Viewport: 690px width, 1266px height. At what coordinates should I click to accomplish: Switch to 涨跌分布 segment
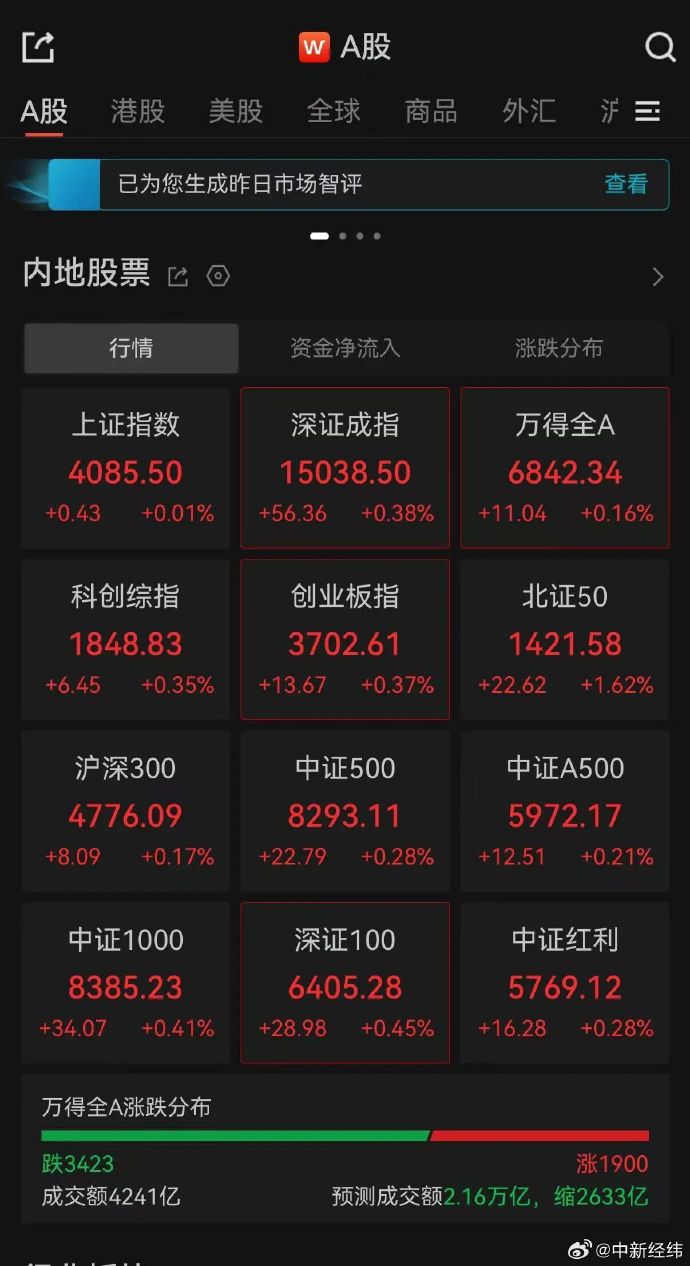coord(559,348)
